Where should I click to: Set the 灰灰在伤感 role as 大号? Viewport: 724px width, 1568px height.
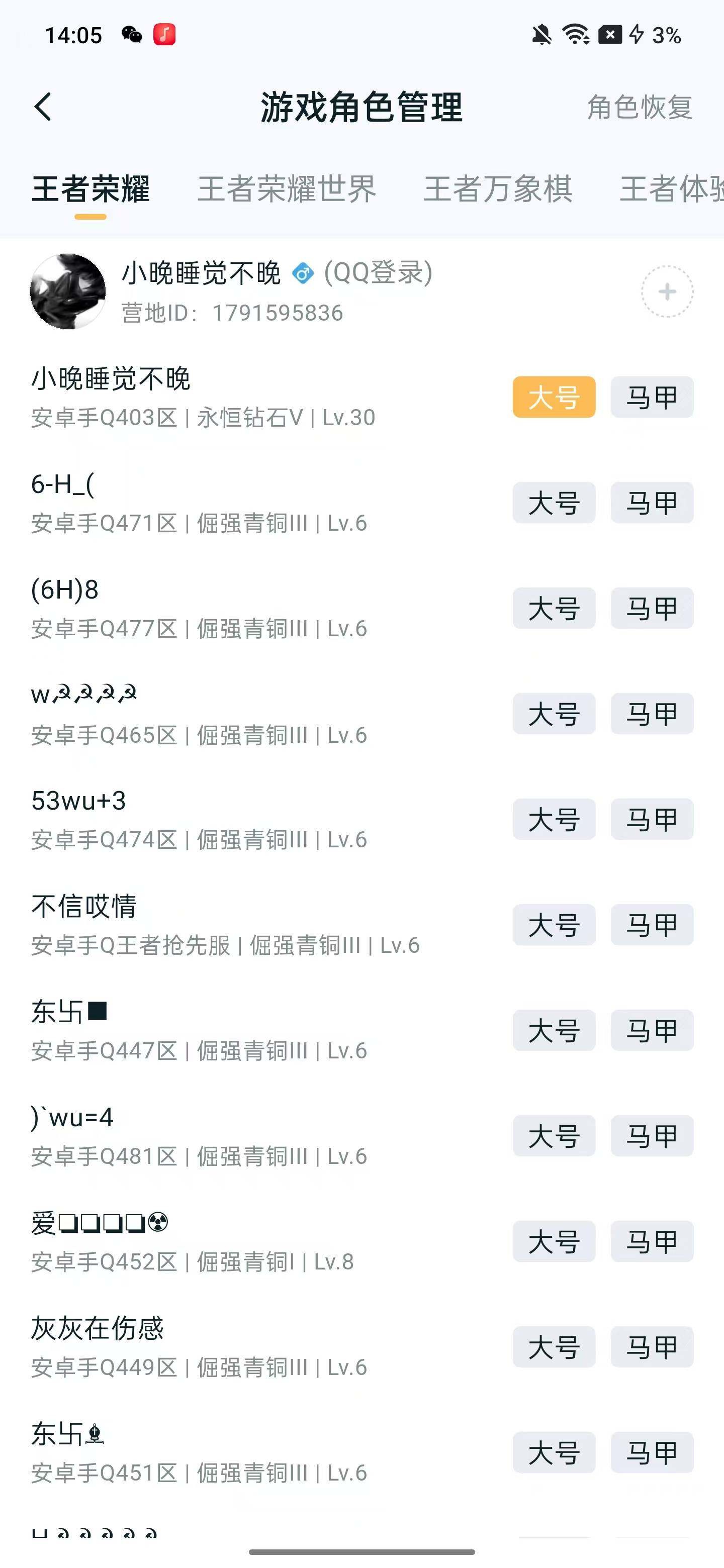click(x=554, y=1347)
